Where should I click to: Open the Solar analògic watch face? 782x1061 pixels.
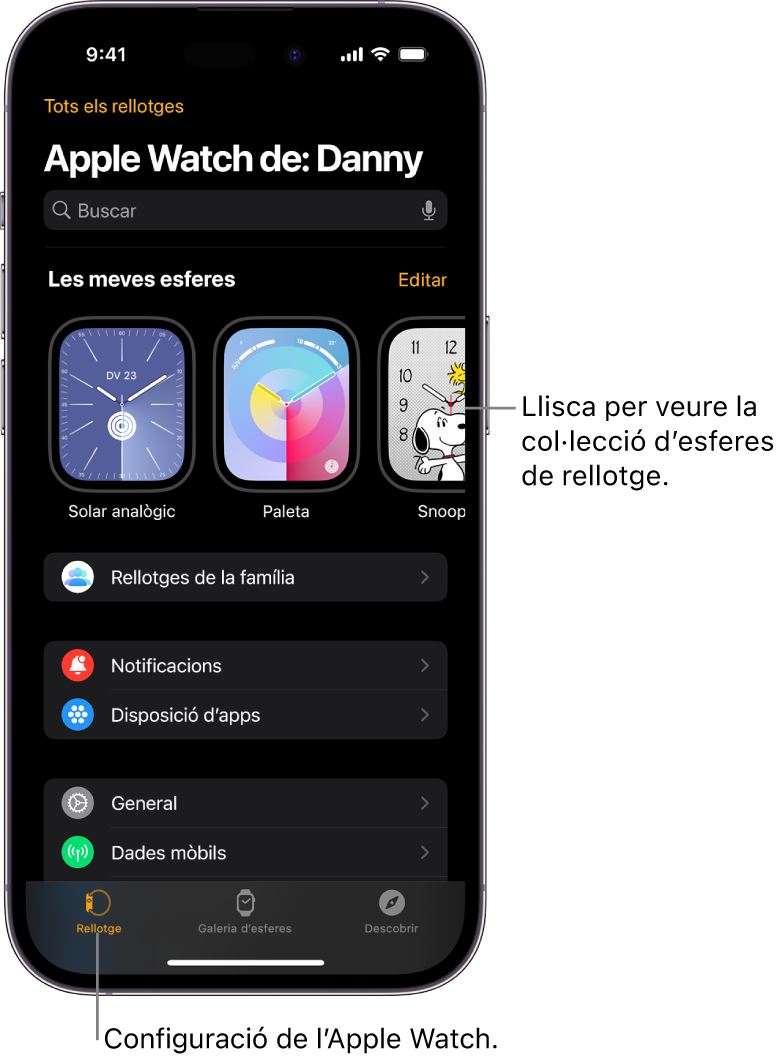(x=122, y=405)
